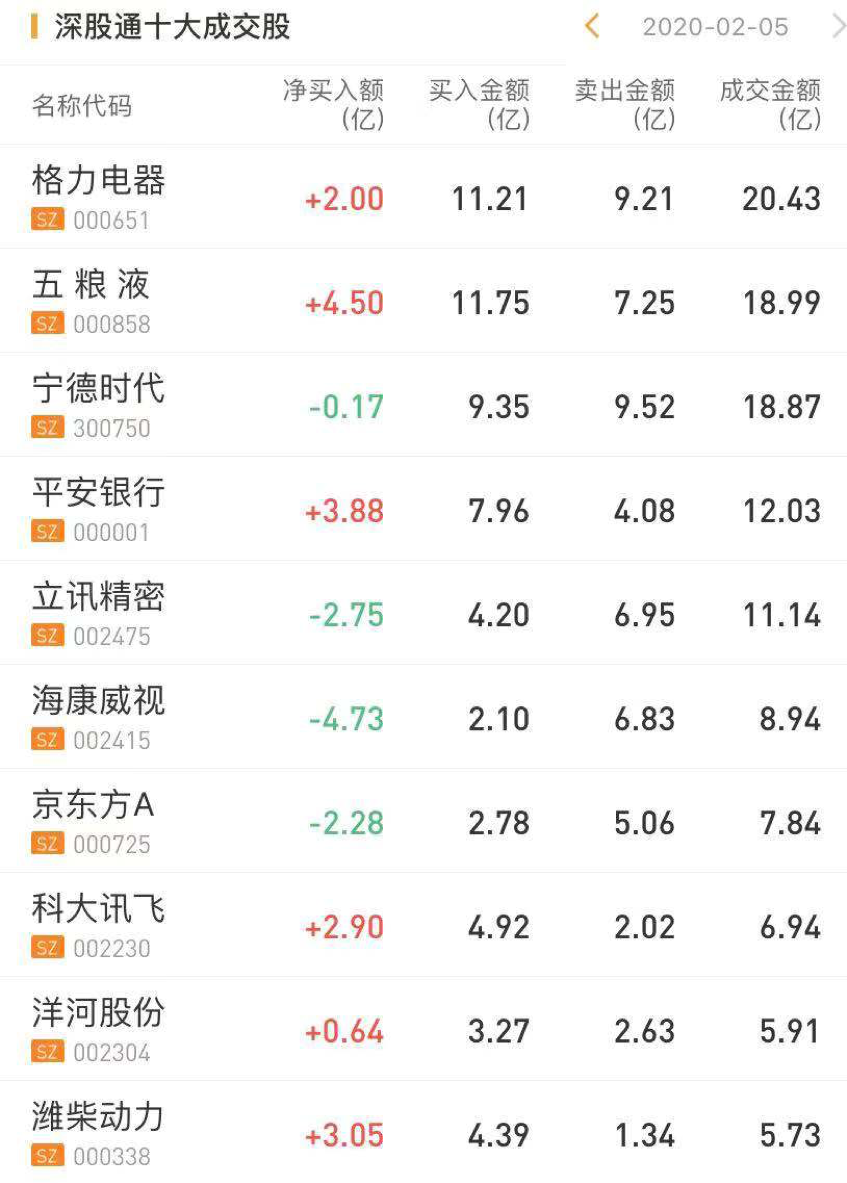
Task: Open 立讯精密 stock details
Action: (98, 597)
